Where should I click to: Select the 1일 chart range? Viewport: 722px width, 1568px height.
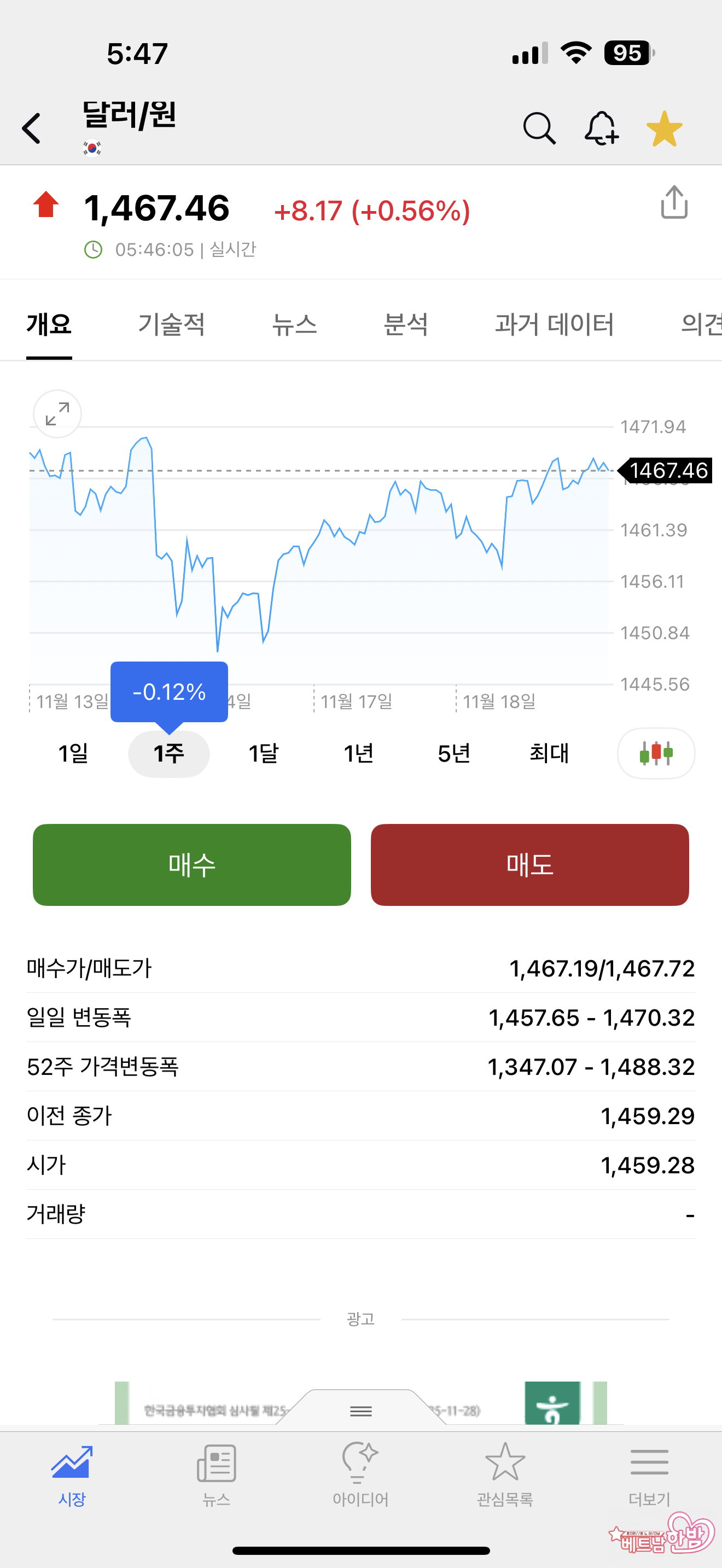coord(73,753)
